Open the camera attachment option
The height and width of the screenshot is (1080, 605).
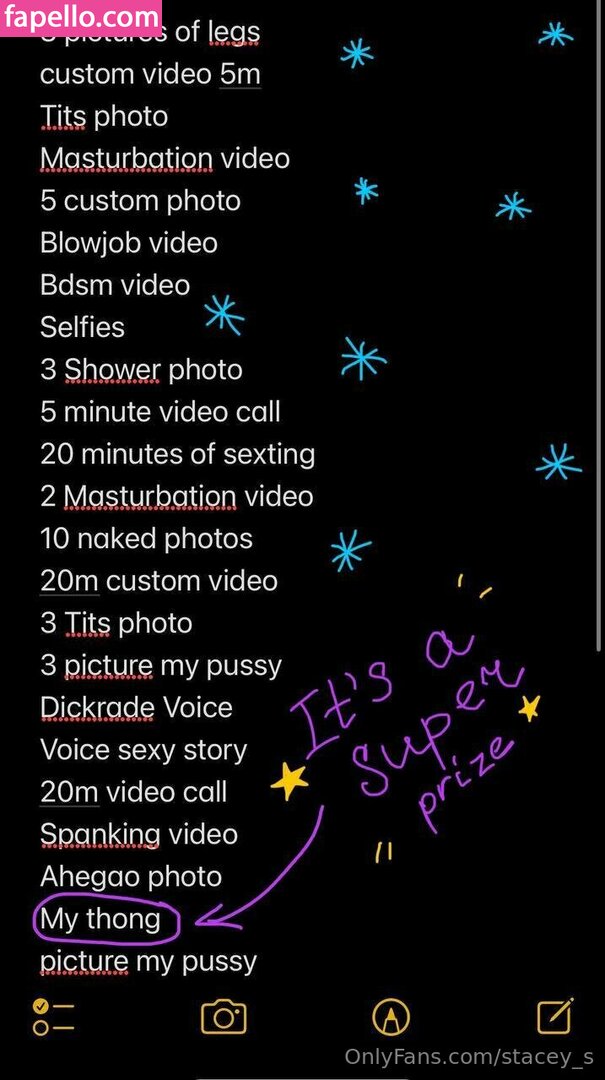pos(223,1017)
